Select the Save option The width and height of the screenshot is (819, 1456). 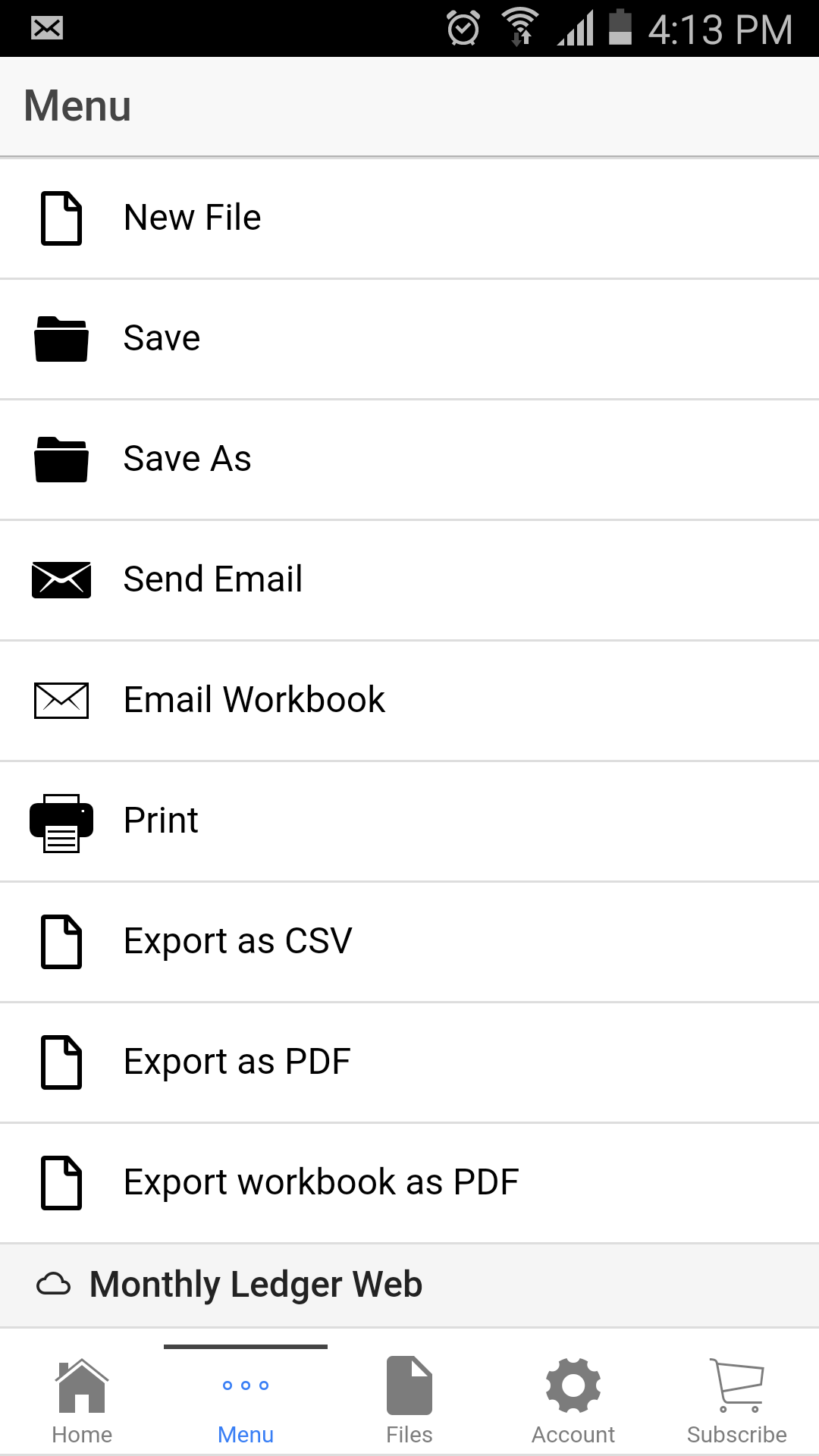pyautogui.click(x=162, y=338)
